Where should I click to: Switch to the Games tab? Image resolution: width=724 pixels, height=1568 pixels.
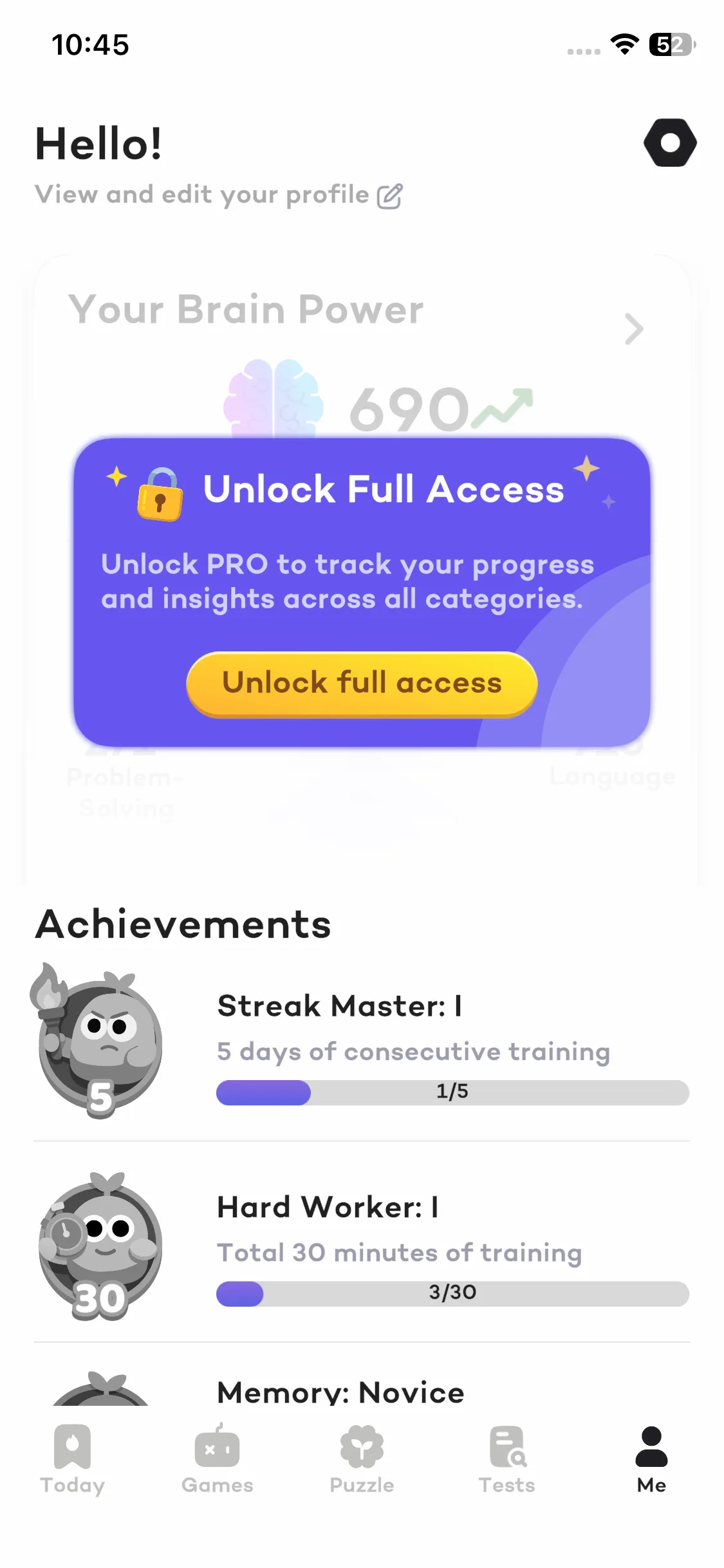(x=217, y=1460)
